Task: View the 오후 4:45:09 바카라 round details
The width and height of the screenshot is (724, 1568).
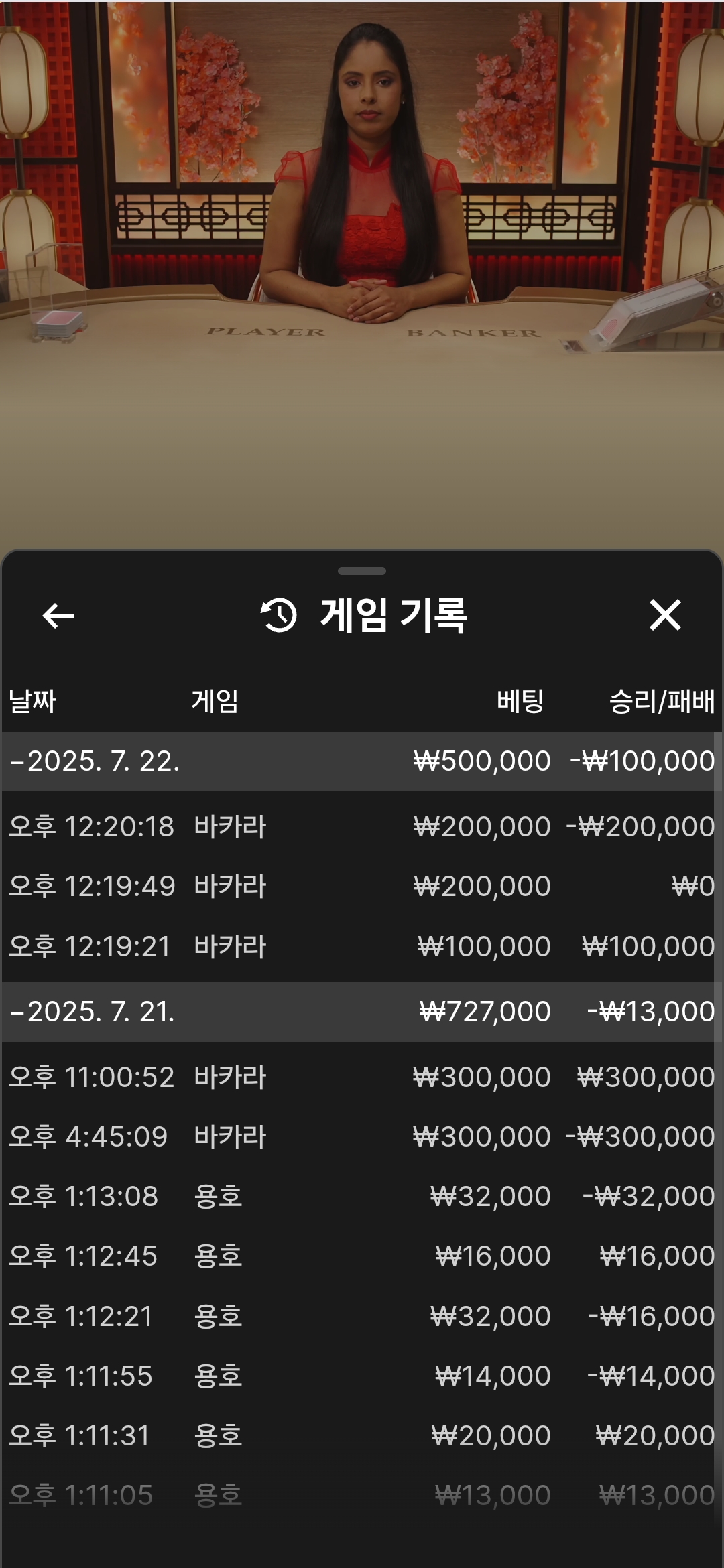Action: pos(362,1136)
